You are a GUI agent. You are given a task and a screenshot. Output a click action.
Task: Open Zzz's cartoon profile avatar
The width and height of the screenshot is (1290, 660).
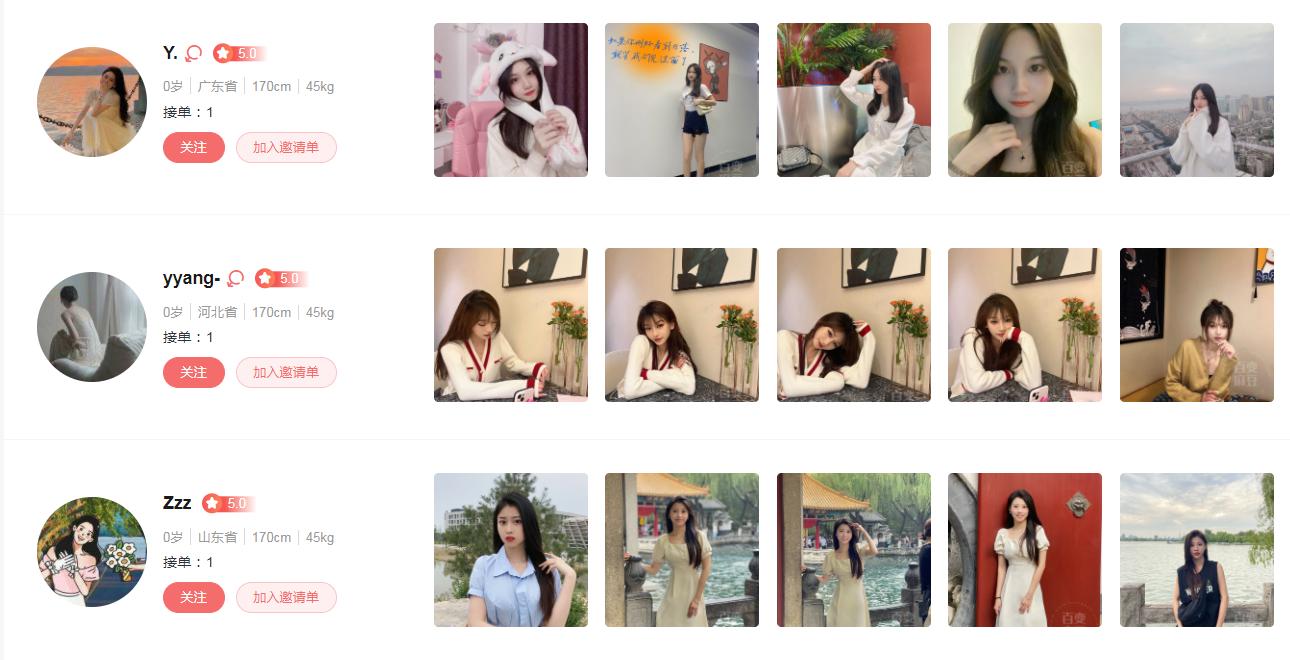(x=92, y=552)
